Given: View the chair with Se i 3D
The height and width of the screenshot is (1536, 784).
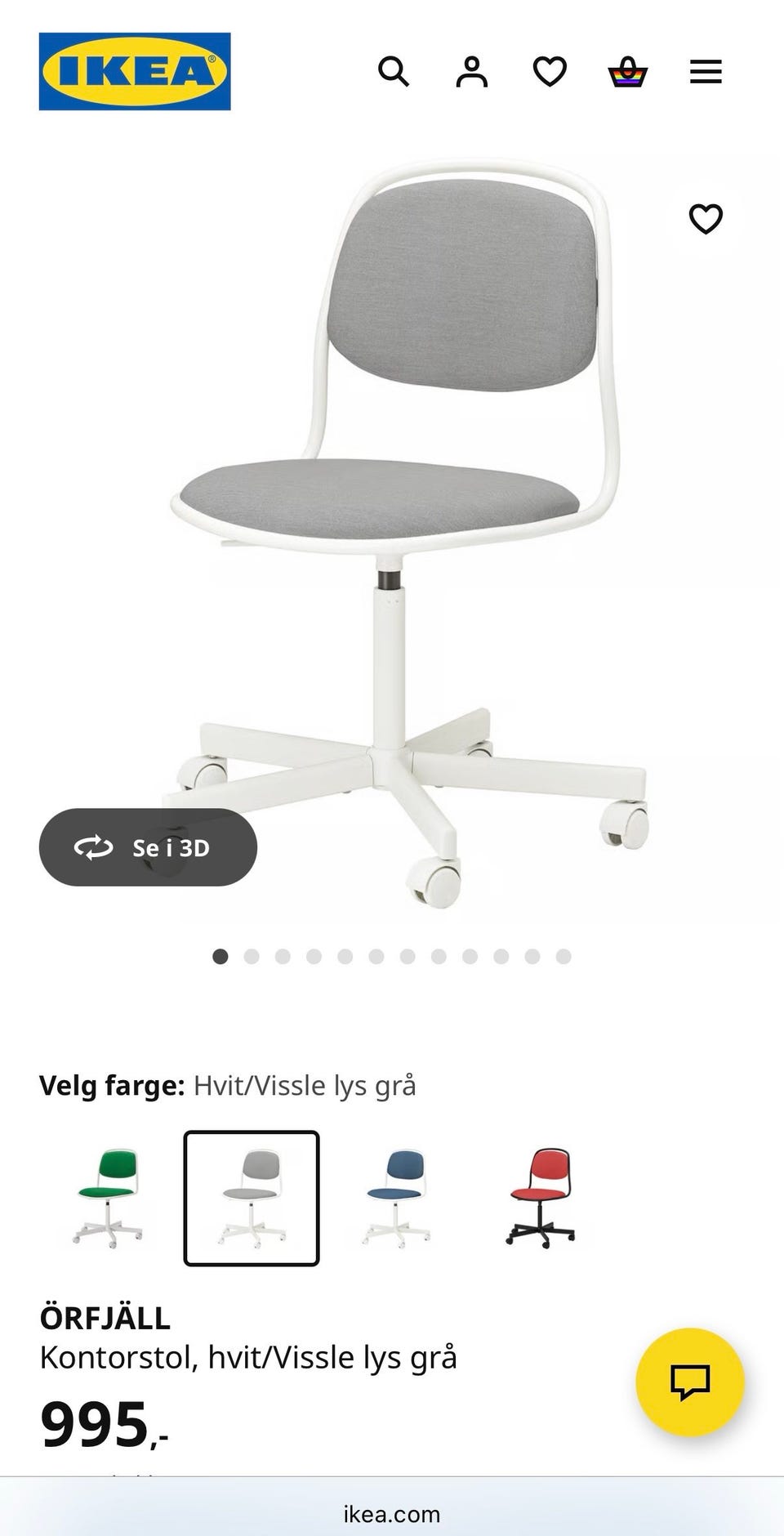Looking at the screenshot, I should tap(148, 847).
